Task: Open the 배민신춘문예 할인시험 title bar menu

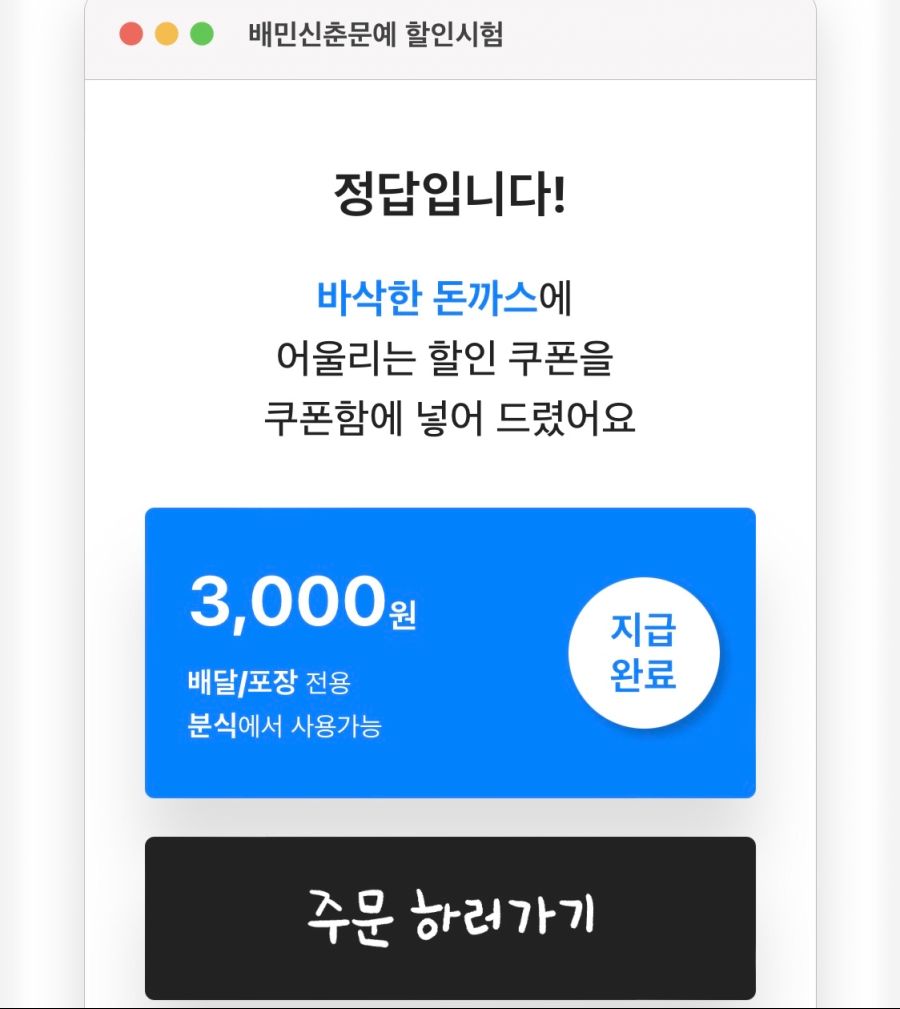Action: 377,32
